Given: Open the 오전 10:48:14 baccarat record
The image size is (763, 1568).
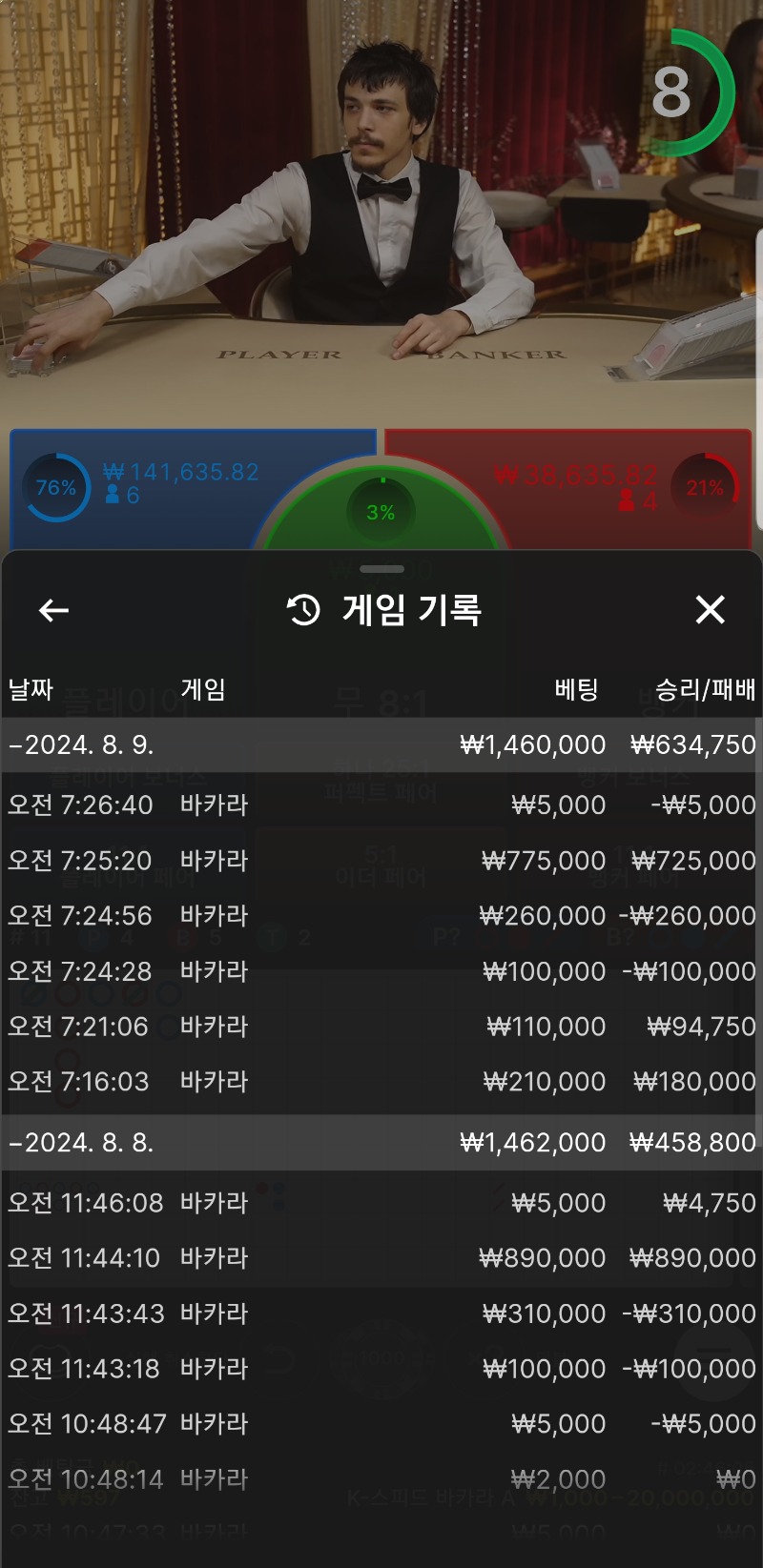Looking at the screenshot, I should coord(381,1478).
